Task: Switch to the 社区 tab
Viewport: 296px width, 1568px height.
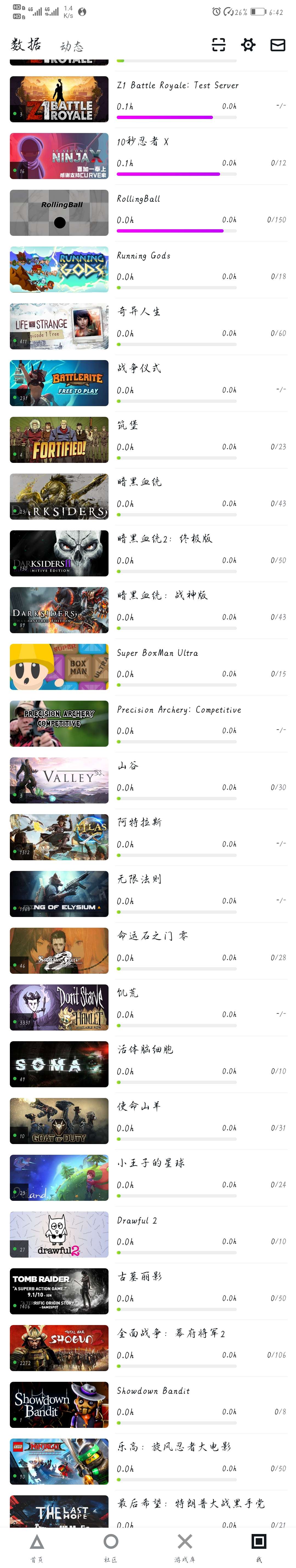Action: 111,1546
